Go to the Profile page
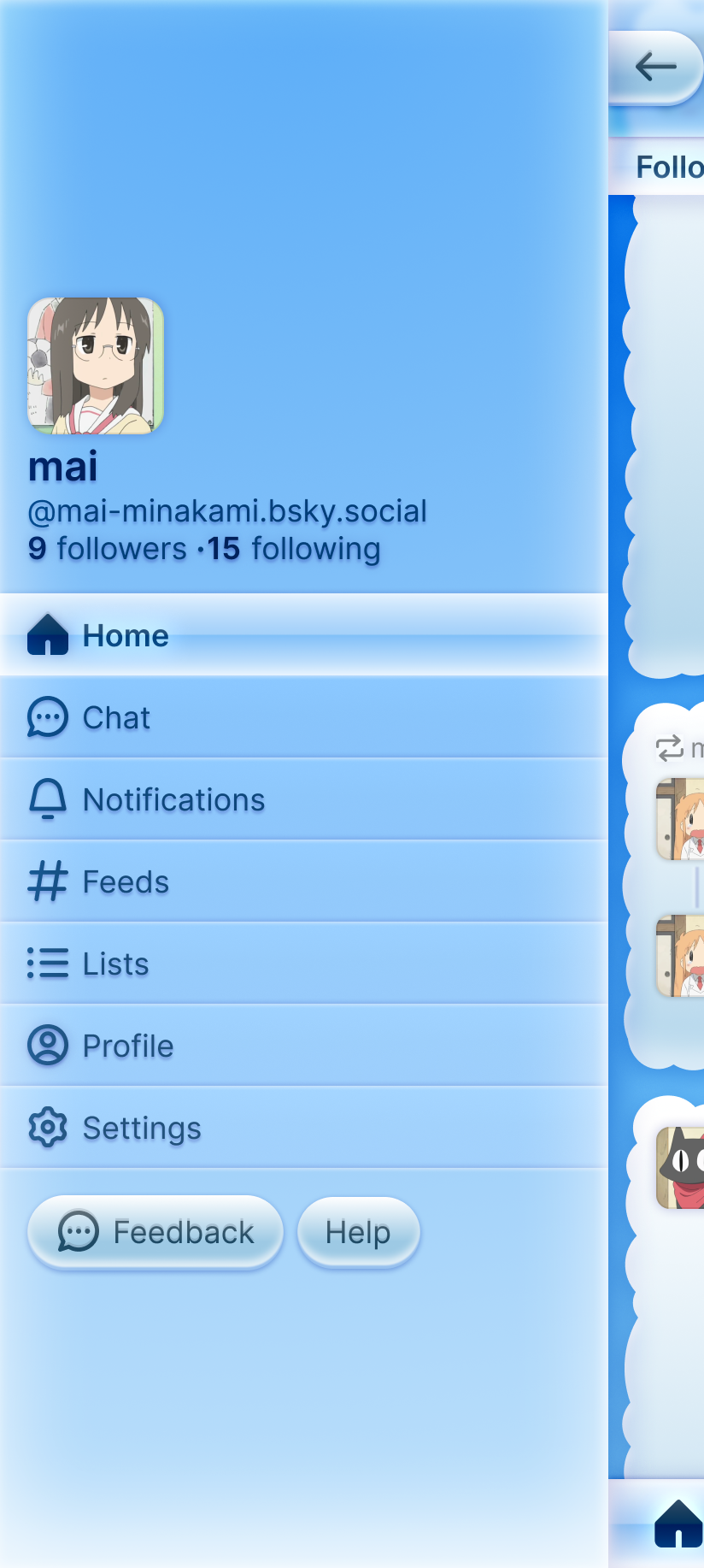Screen dimensions: 704x1568 pos(128,1046)
